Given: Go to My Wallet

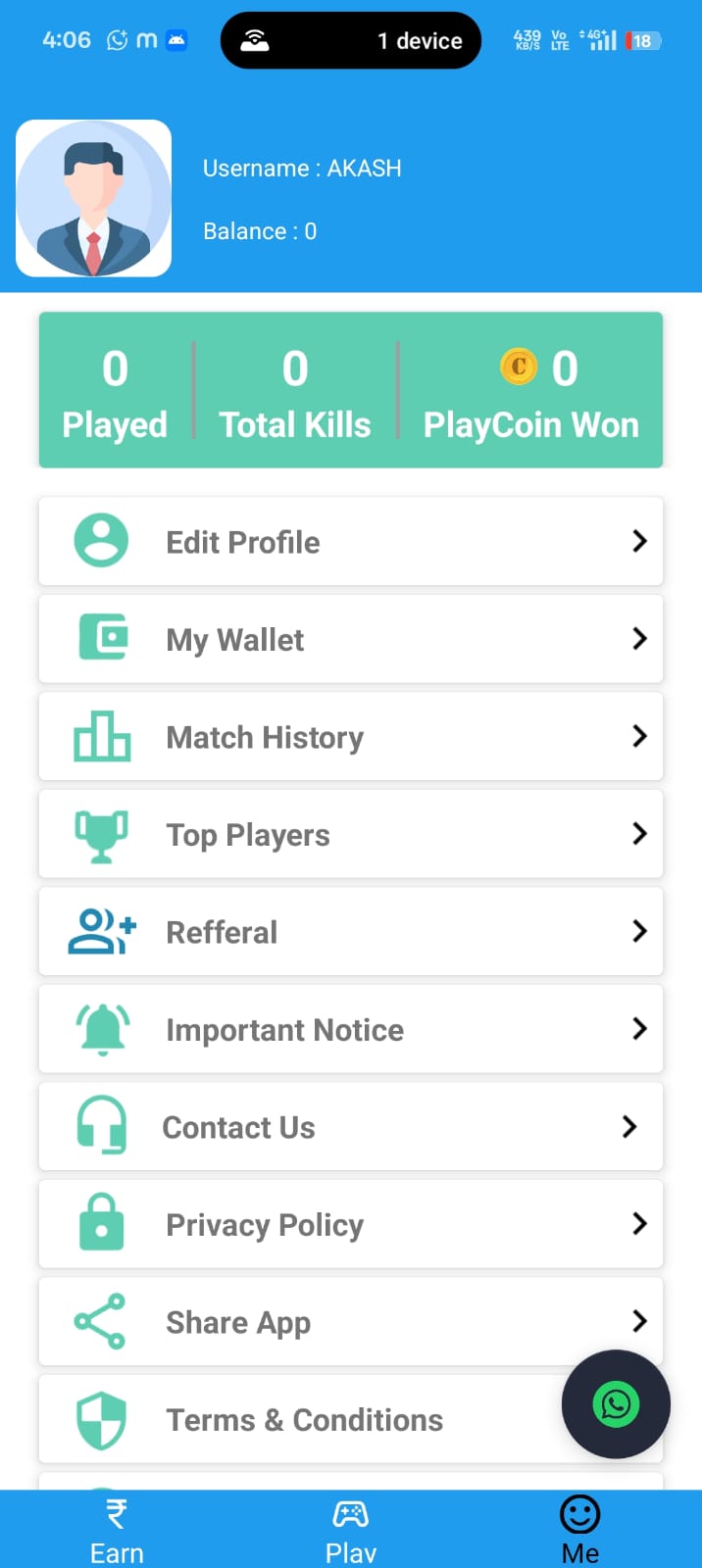Looking at the screenshot, I should pyautogui.click(x=351, y=639).
